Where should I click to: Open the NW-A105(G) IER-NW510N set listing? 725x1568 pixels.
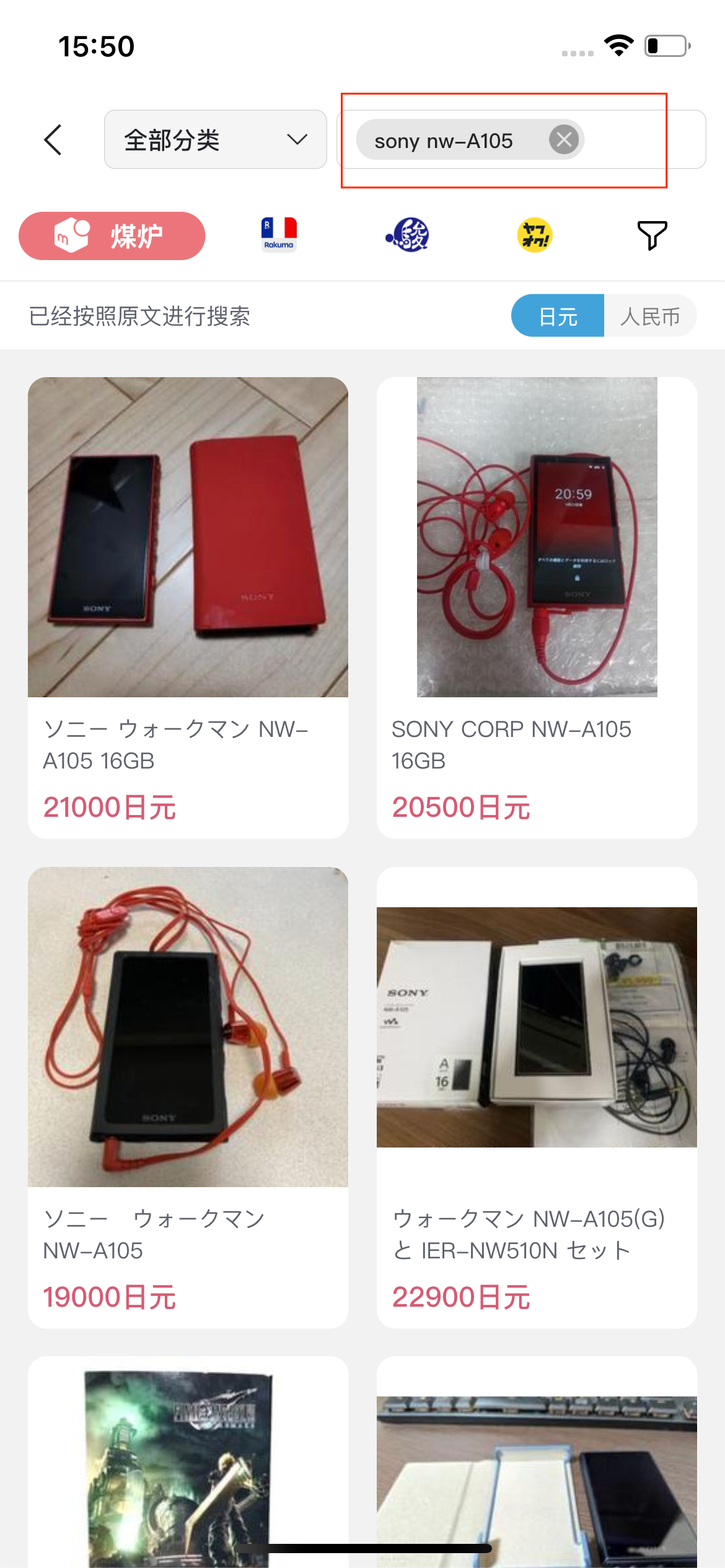[x=537, y=1096]
